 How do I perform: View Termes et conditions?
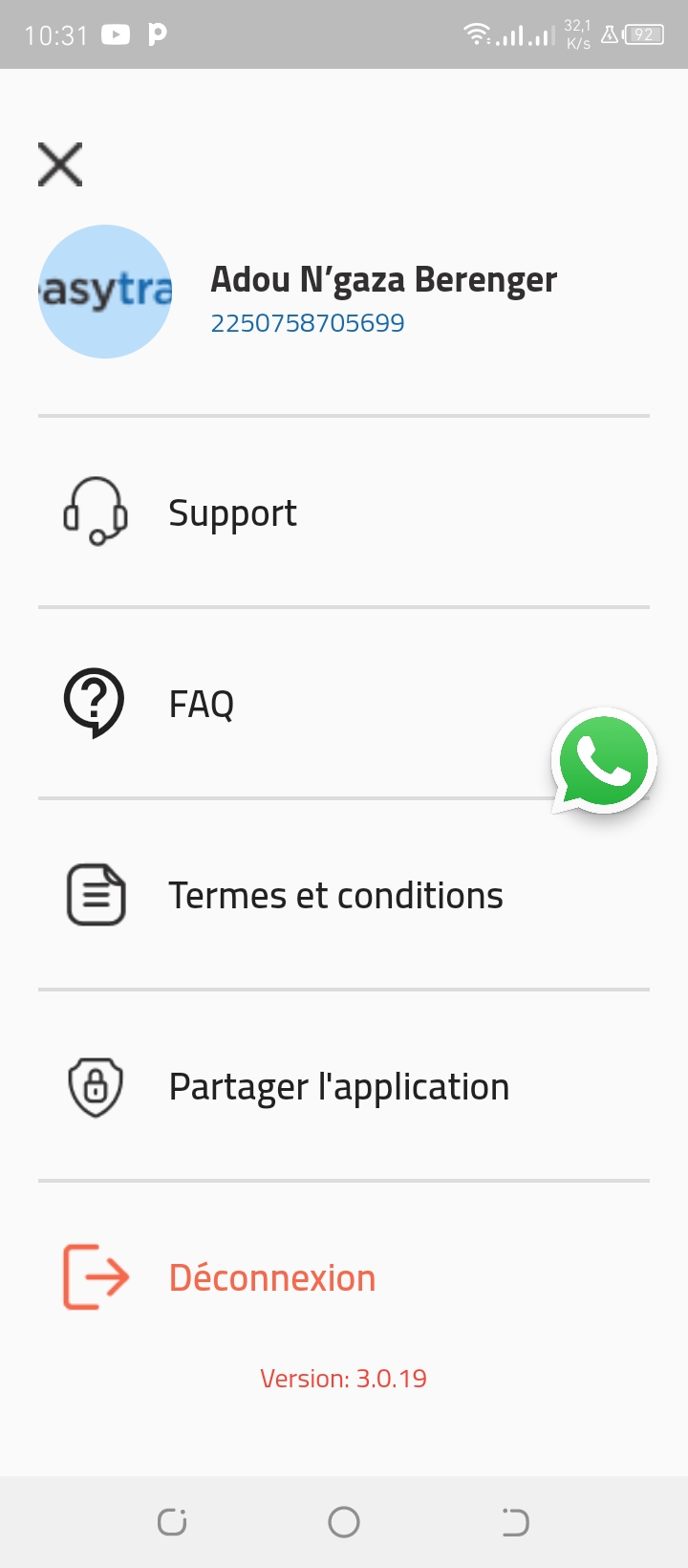pos(334,896)
